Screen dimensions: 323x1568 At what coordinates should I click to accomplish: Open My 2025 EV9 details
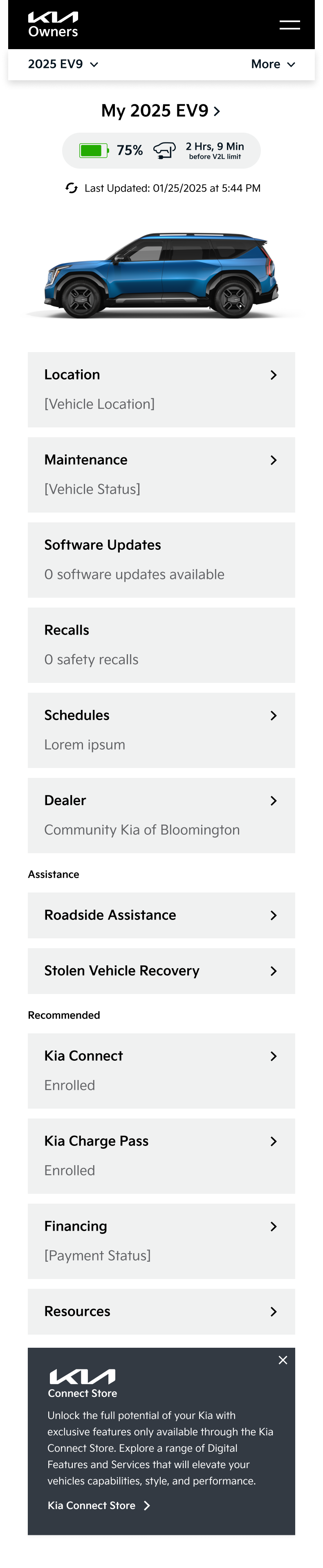(161, 111)
